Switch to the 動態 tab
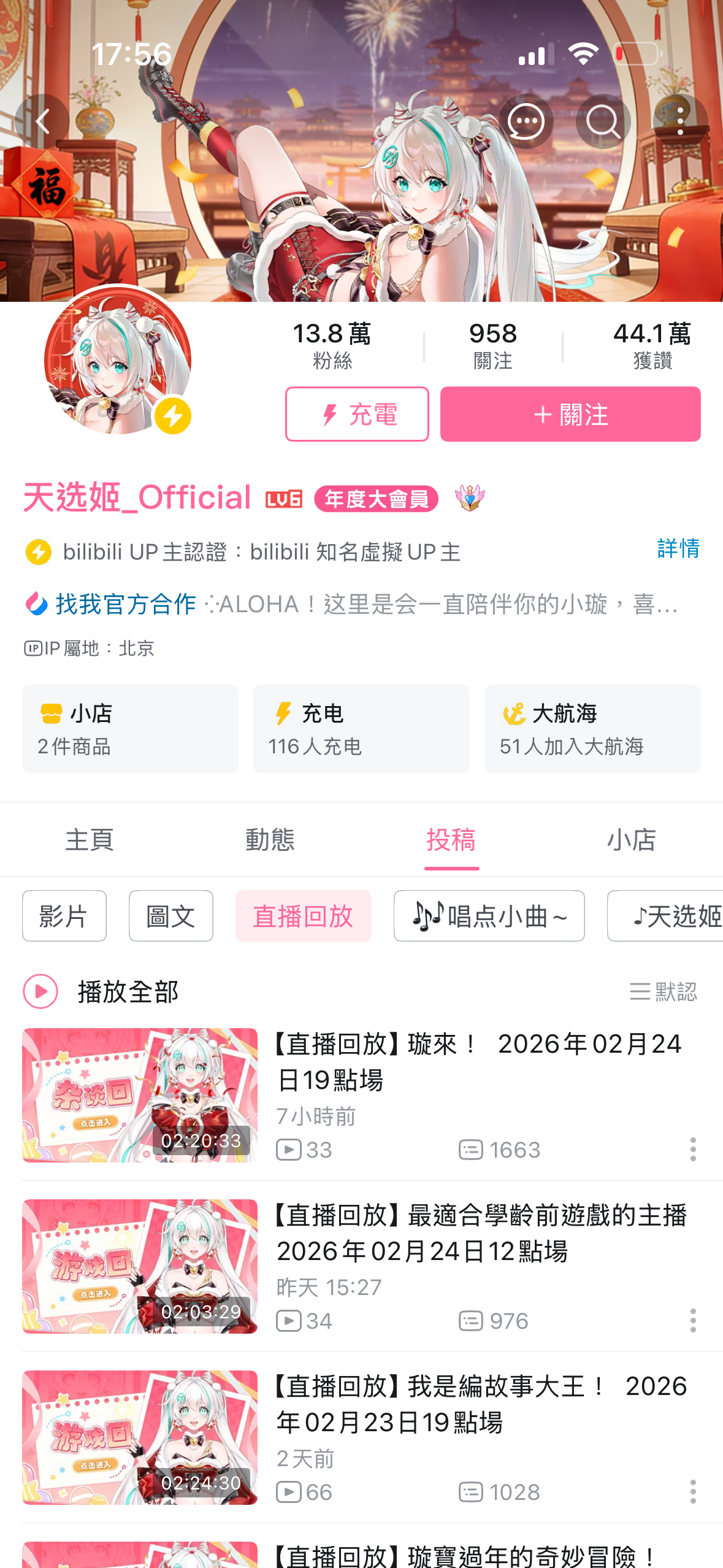The image size is (723, 1568). pyautogui.click(x=270, y=839)
